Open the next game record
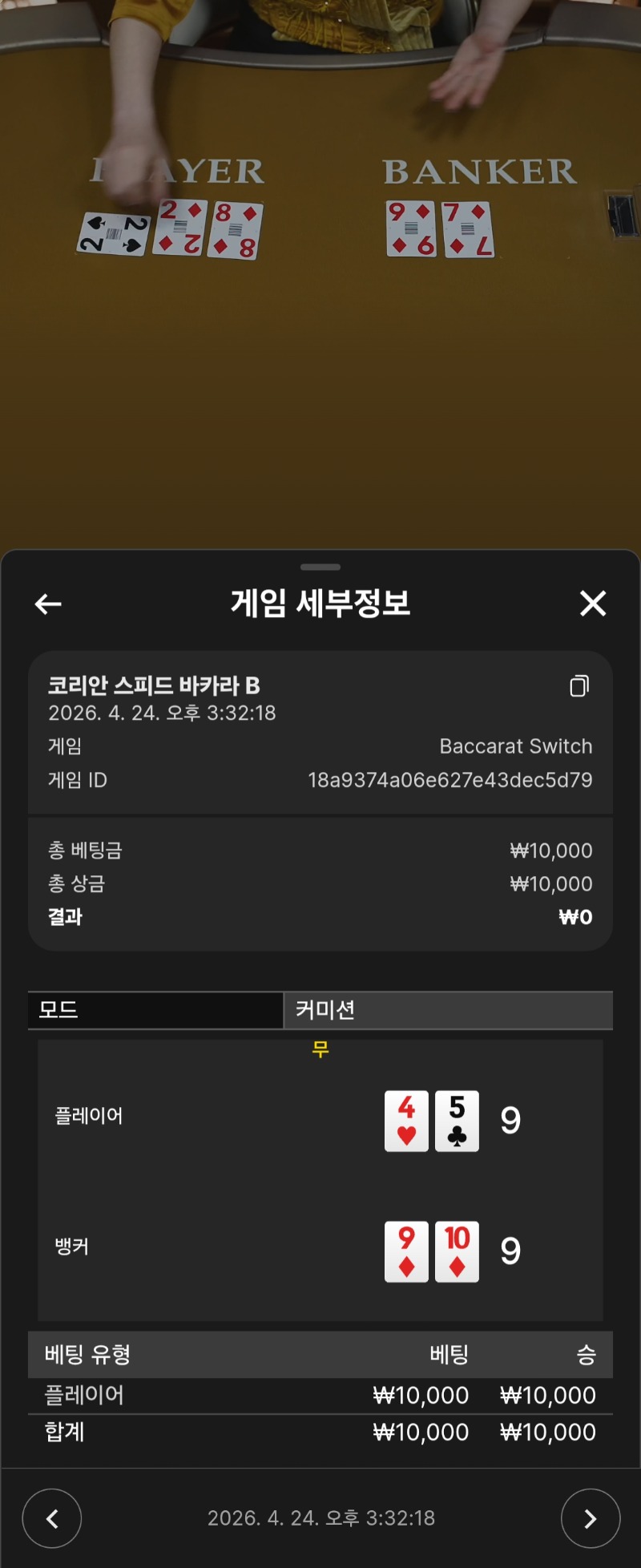The image size is (641, 1568). [591, 1518]
